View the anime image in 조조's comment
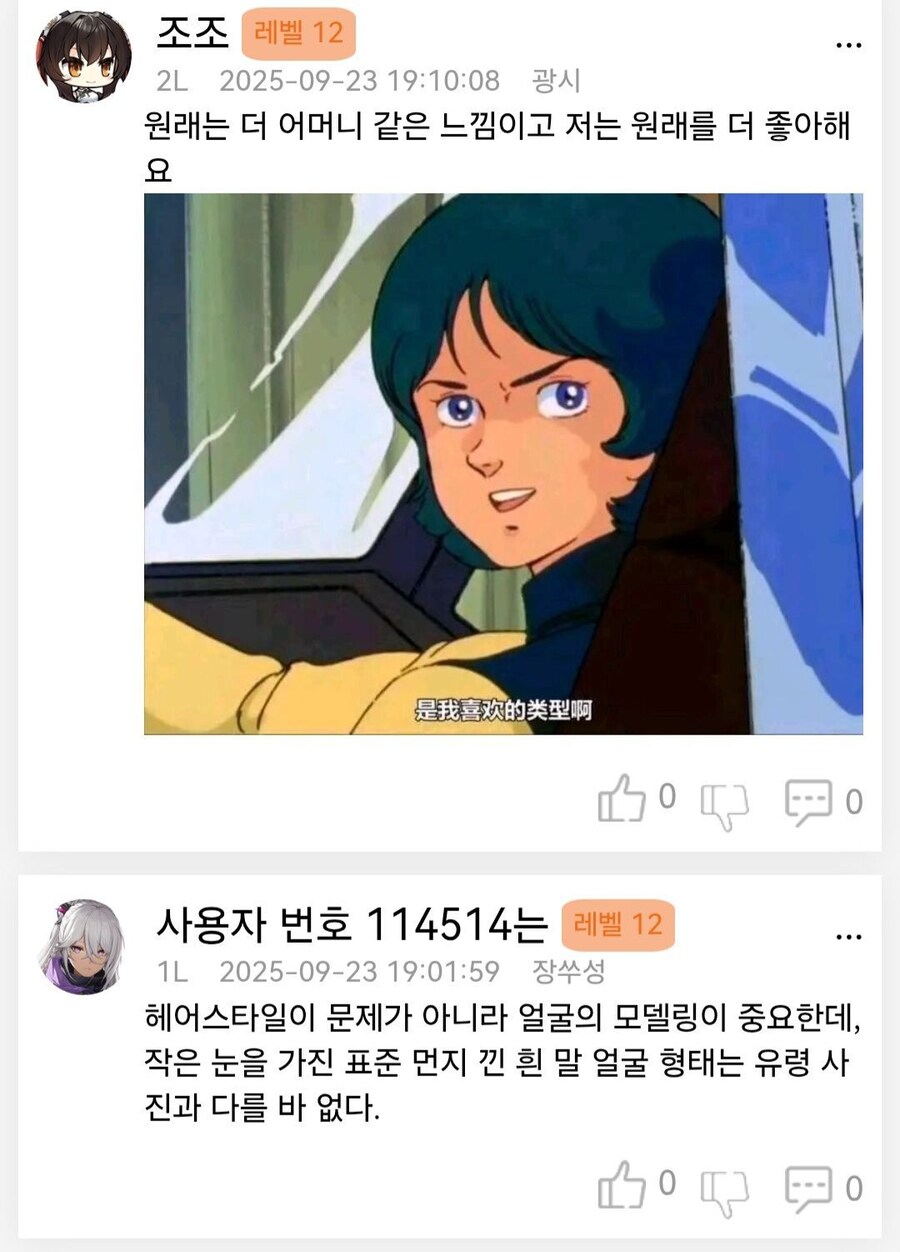This screenshot has height=1252, width=900. 503,464
